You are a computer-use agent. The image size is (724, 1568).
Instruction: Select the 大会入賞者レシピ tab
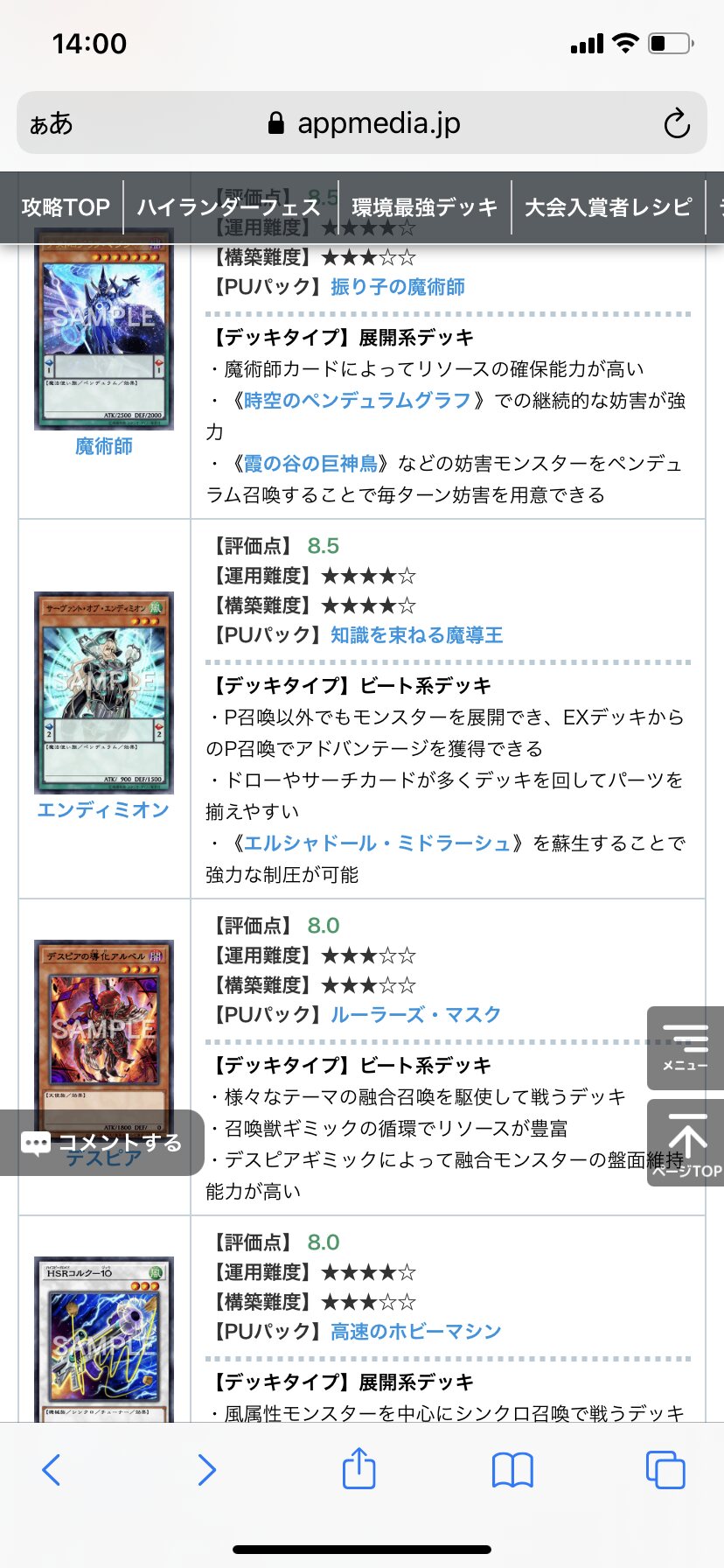click(x=608, y=207)
